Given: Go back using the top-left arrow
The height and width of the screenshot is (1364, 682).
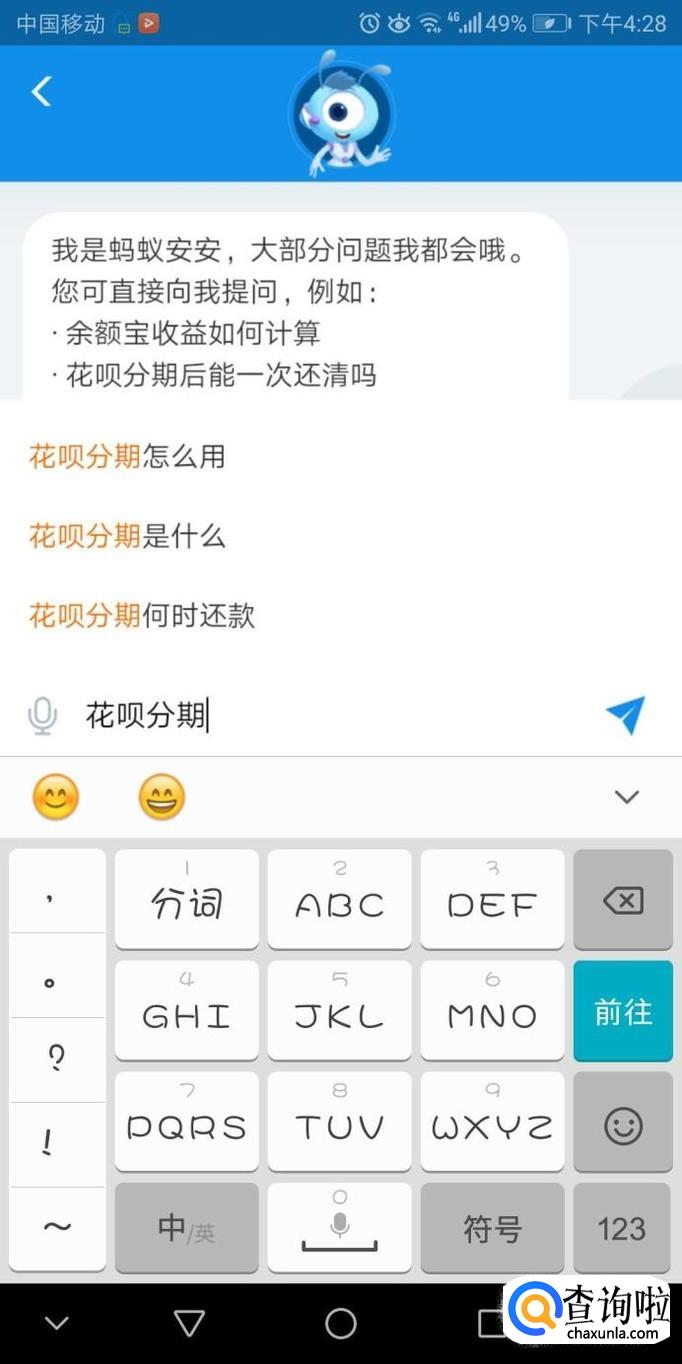Looking at the screenshot, I should [41, 92].
